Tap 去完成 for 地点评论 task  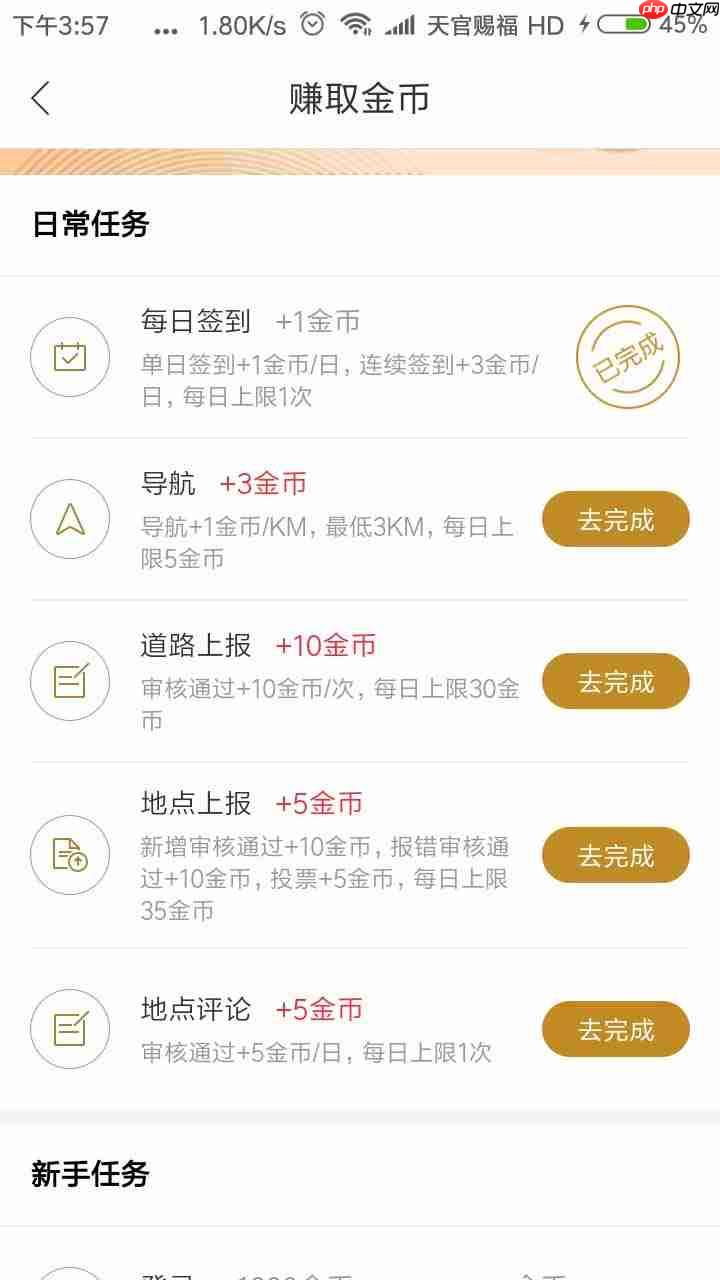(615, 1028)
